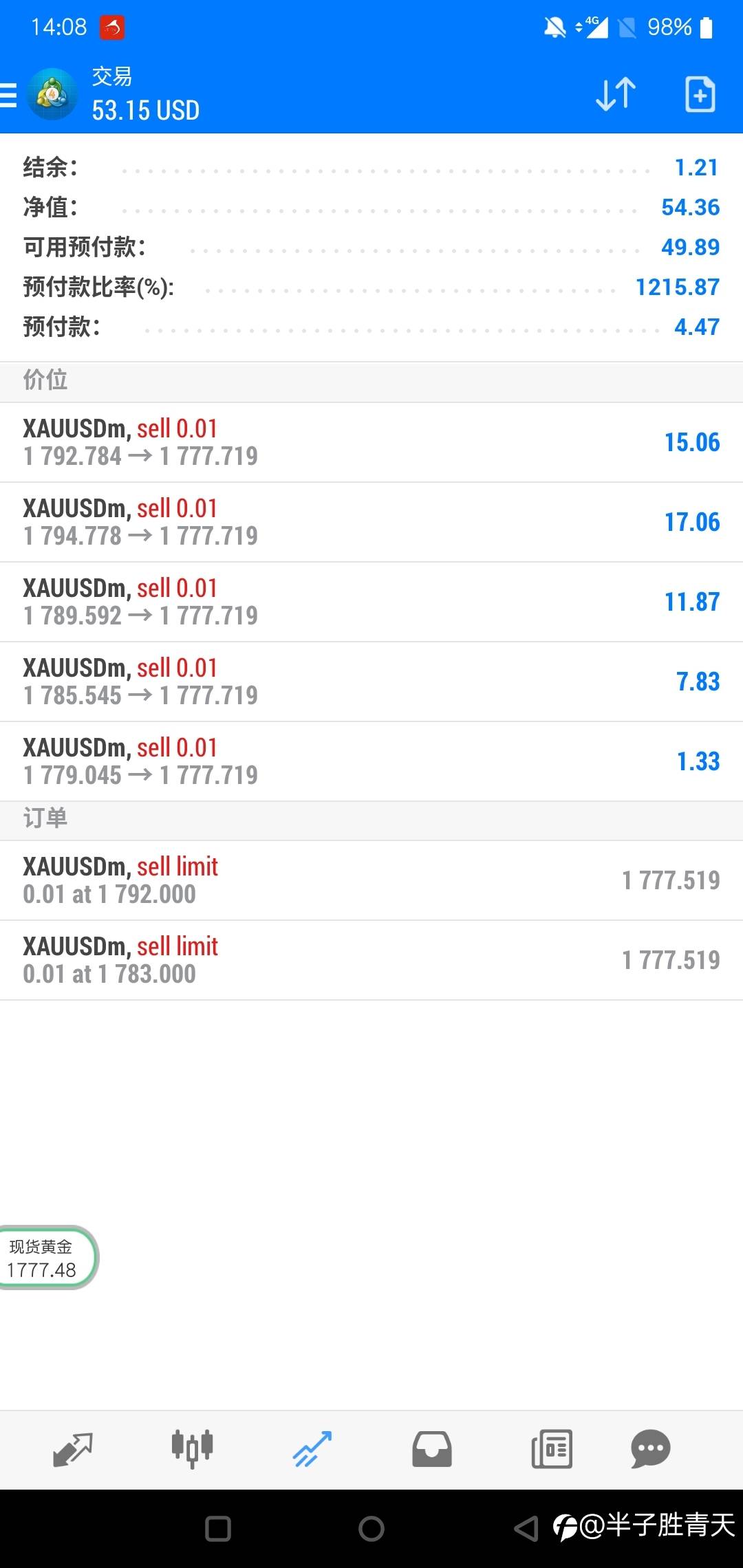Tap the 现货黄金 floating price widget

(x=47, y=1257)
